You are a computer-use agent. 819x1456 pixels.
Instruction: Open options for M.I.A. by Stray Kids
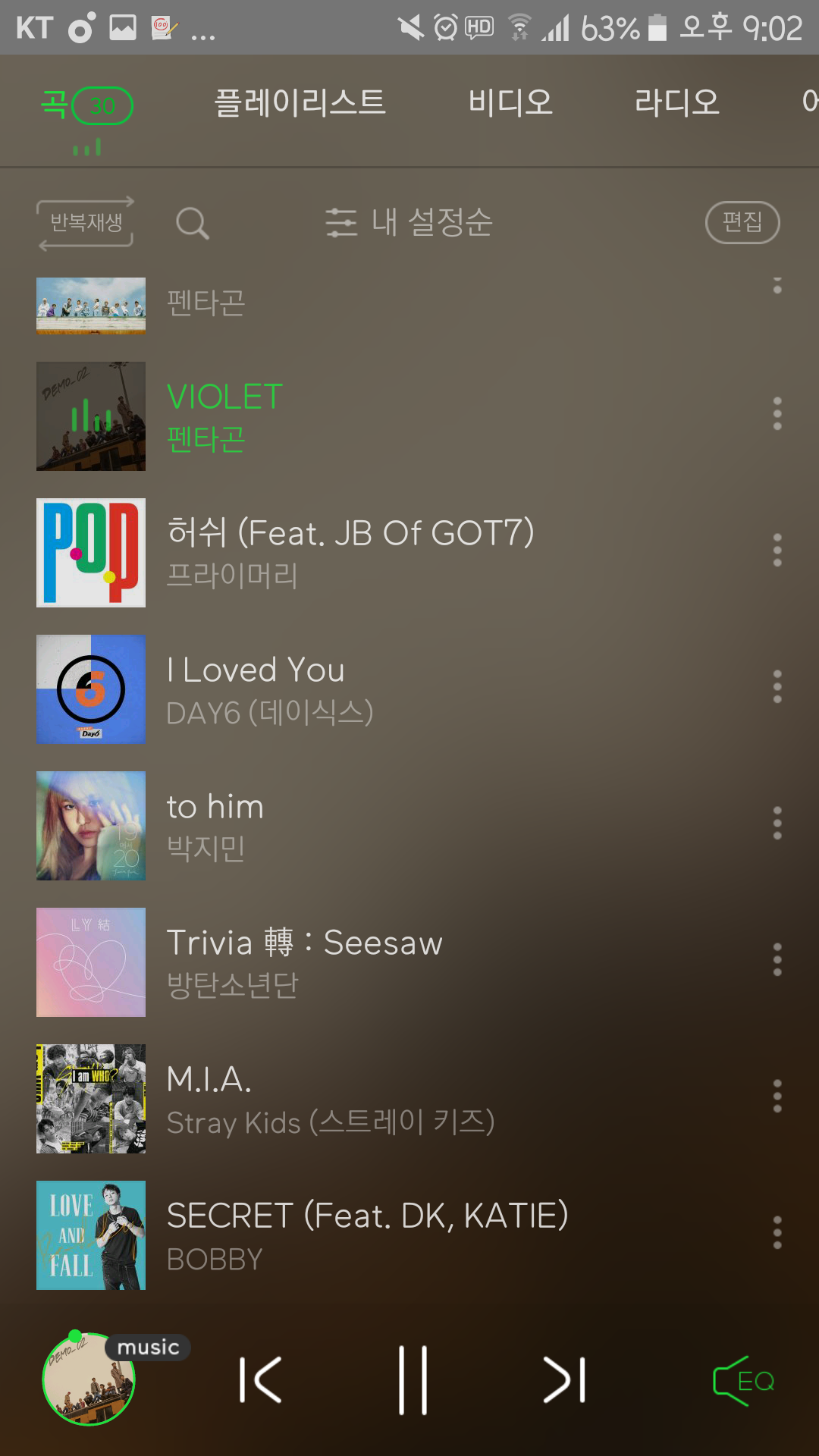[777, 1097]
